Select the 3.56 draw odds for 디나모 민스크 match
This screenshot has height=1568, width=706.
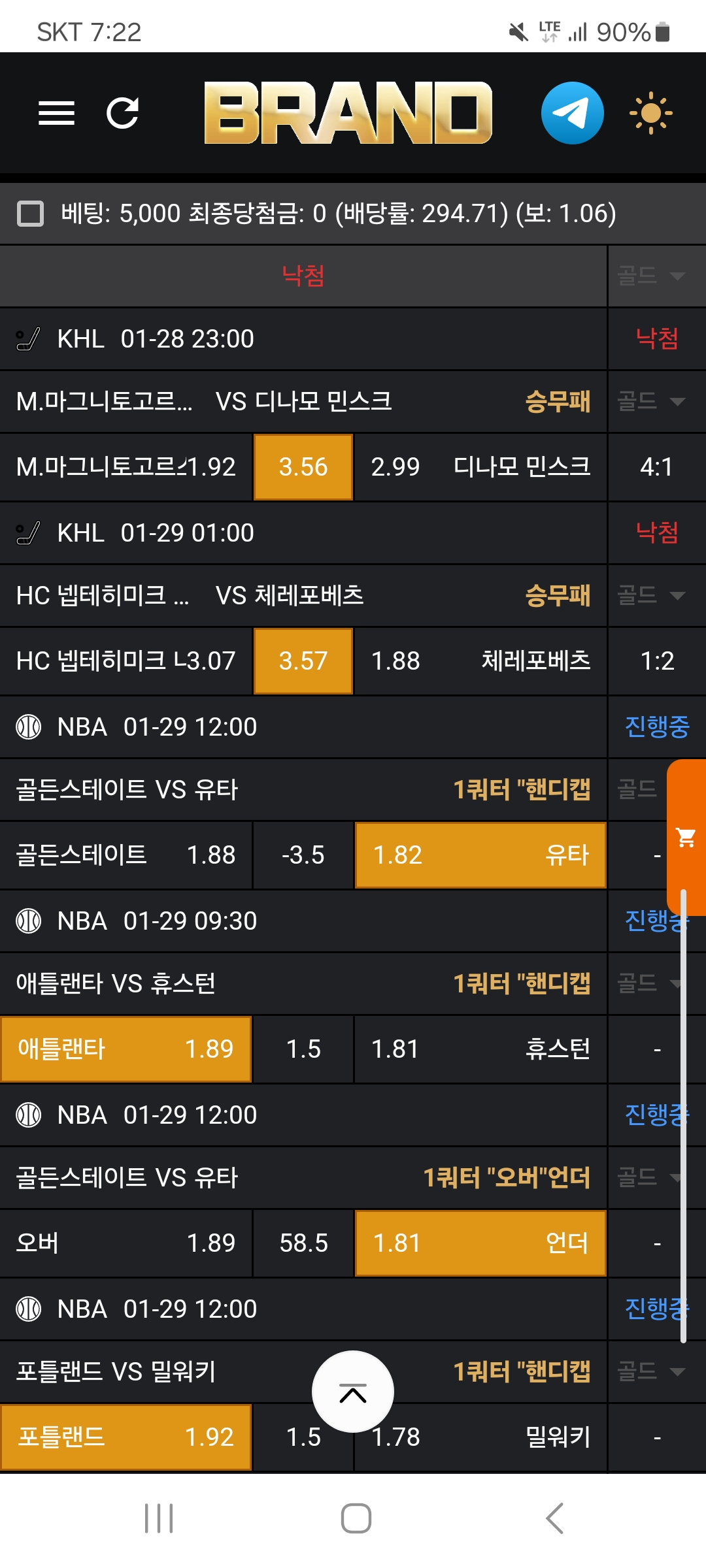tap(303, 467)
